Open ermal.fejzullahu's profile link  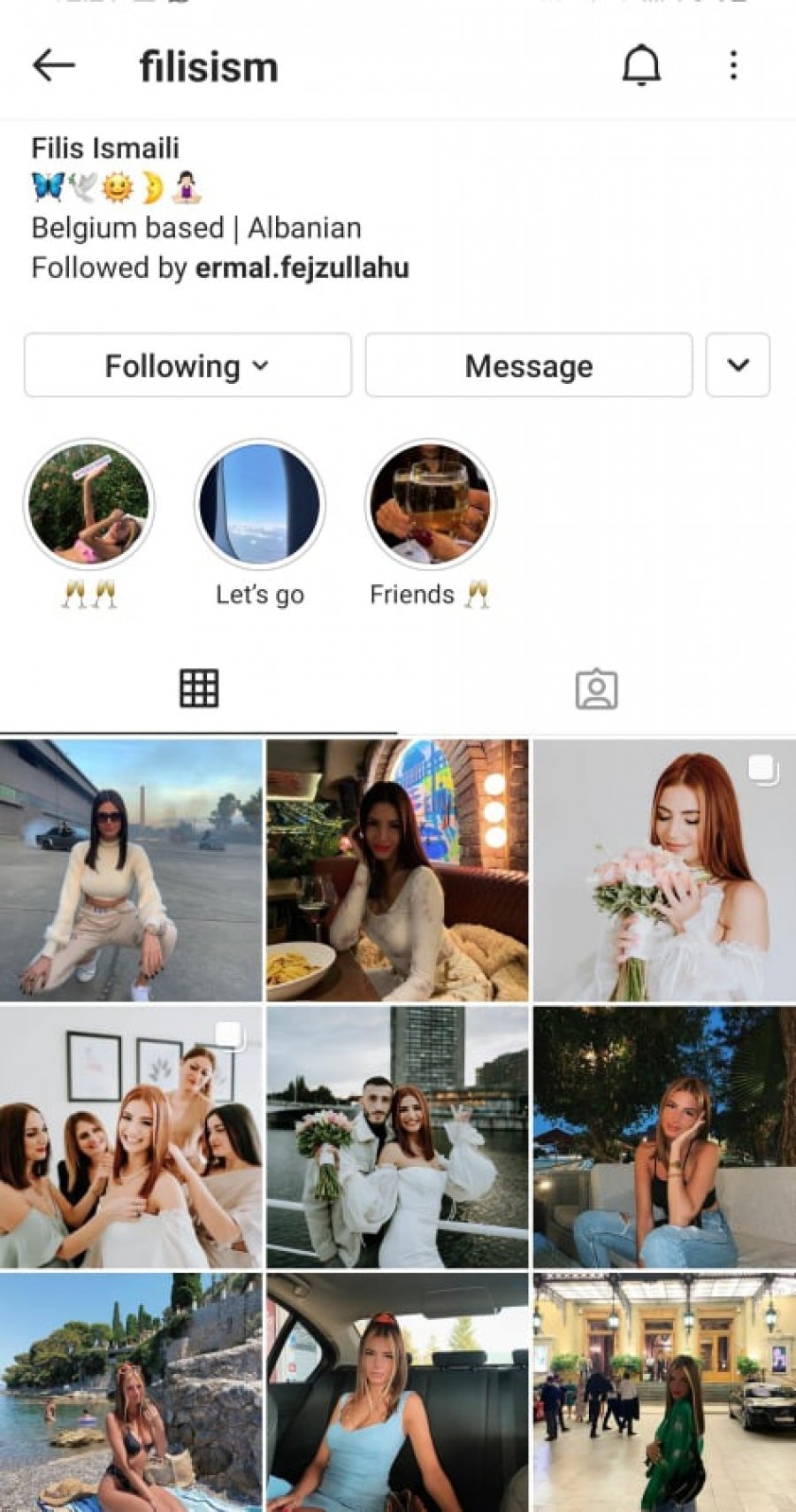click(x=302, y=268)
